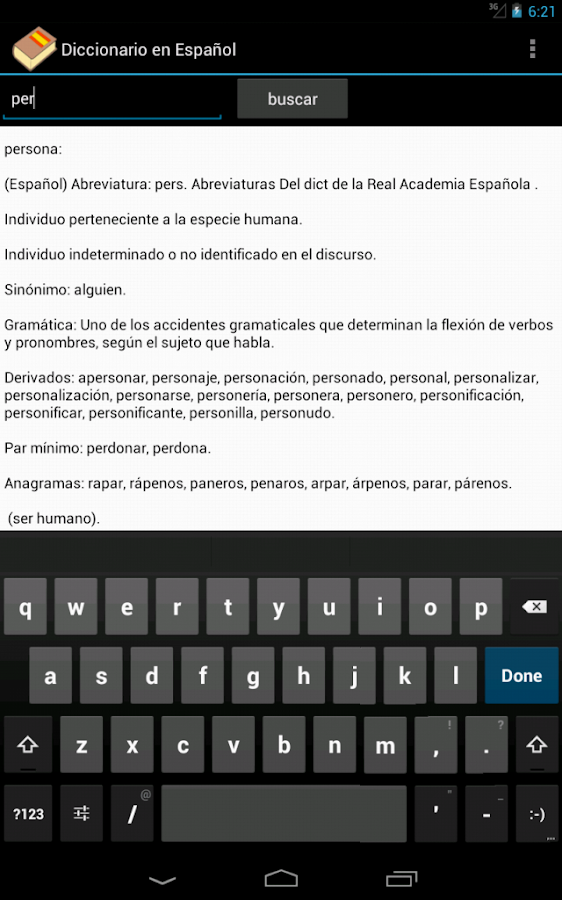Hide the keyboard with the back arrow

[162, 879]
